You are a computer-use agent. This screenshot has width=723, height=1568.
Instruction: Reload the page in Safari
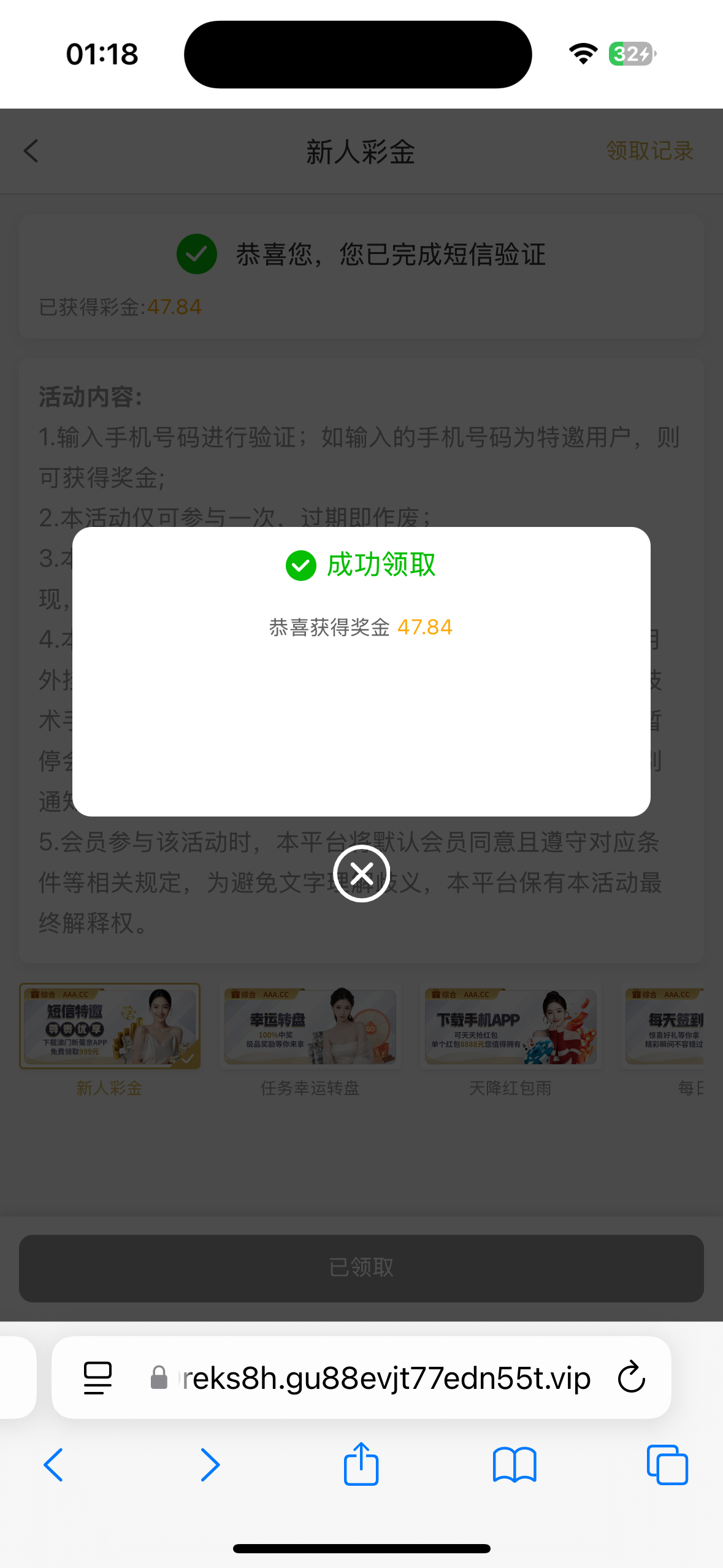pyautogui.click(x=631, y=1377)
